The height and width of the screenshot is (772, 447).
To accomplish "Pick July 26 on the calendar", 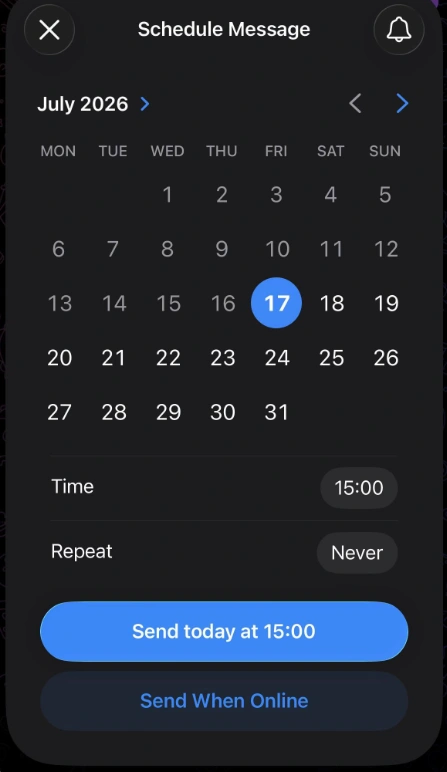I will coord(385,358).
